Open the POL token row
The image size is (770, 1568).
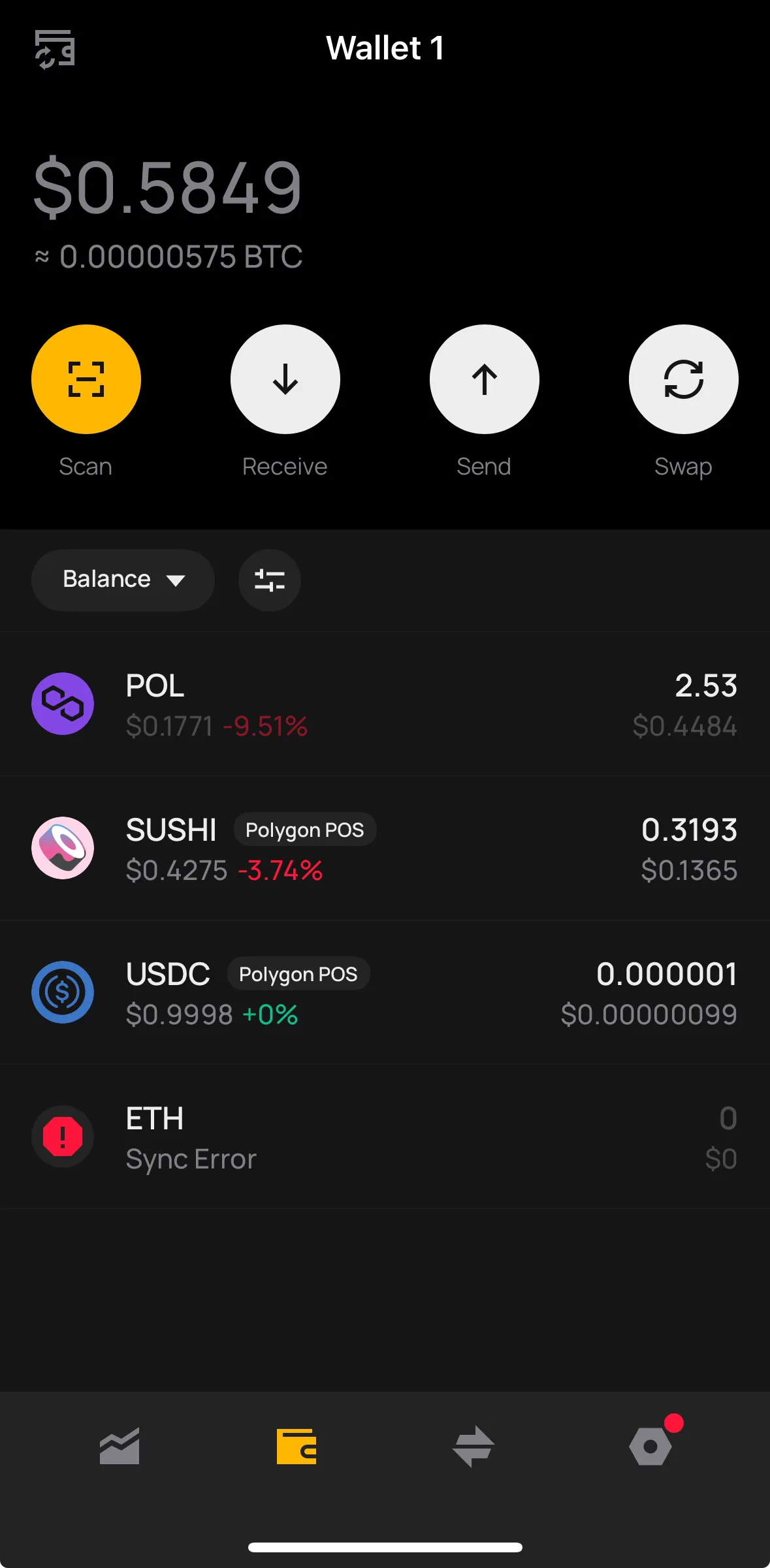385,704
